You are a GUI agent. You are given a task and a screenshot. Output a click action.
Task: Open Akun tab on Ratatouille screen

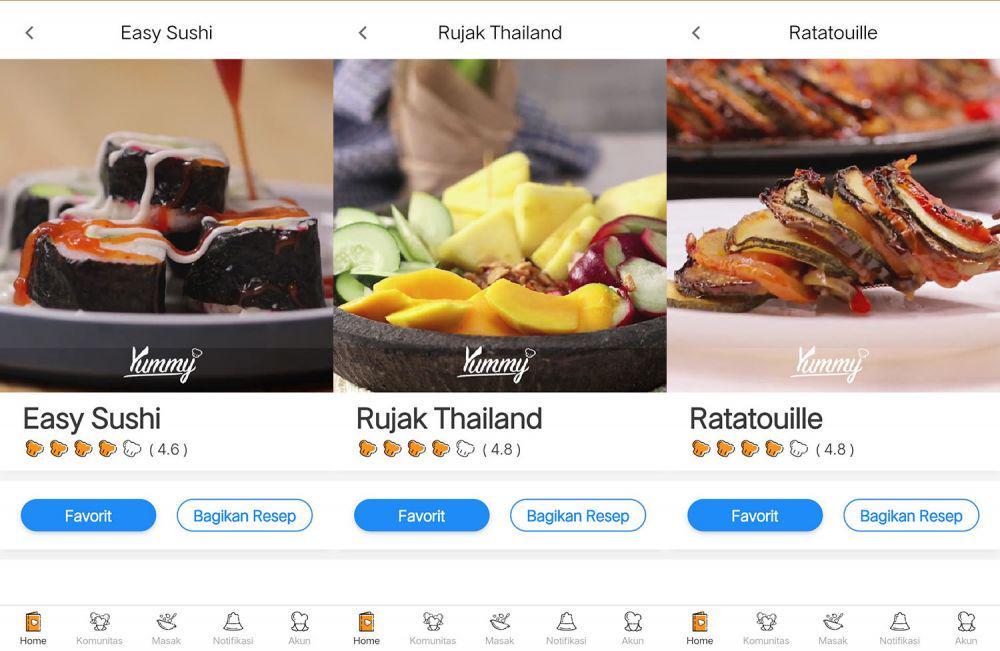pyautogui.click(x=965, y=628)
